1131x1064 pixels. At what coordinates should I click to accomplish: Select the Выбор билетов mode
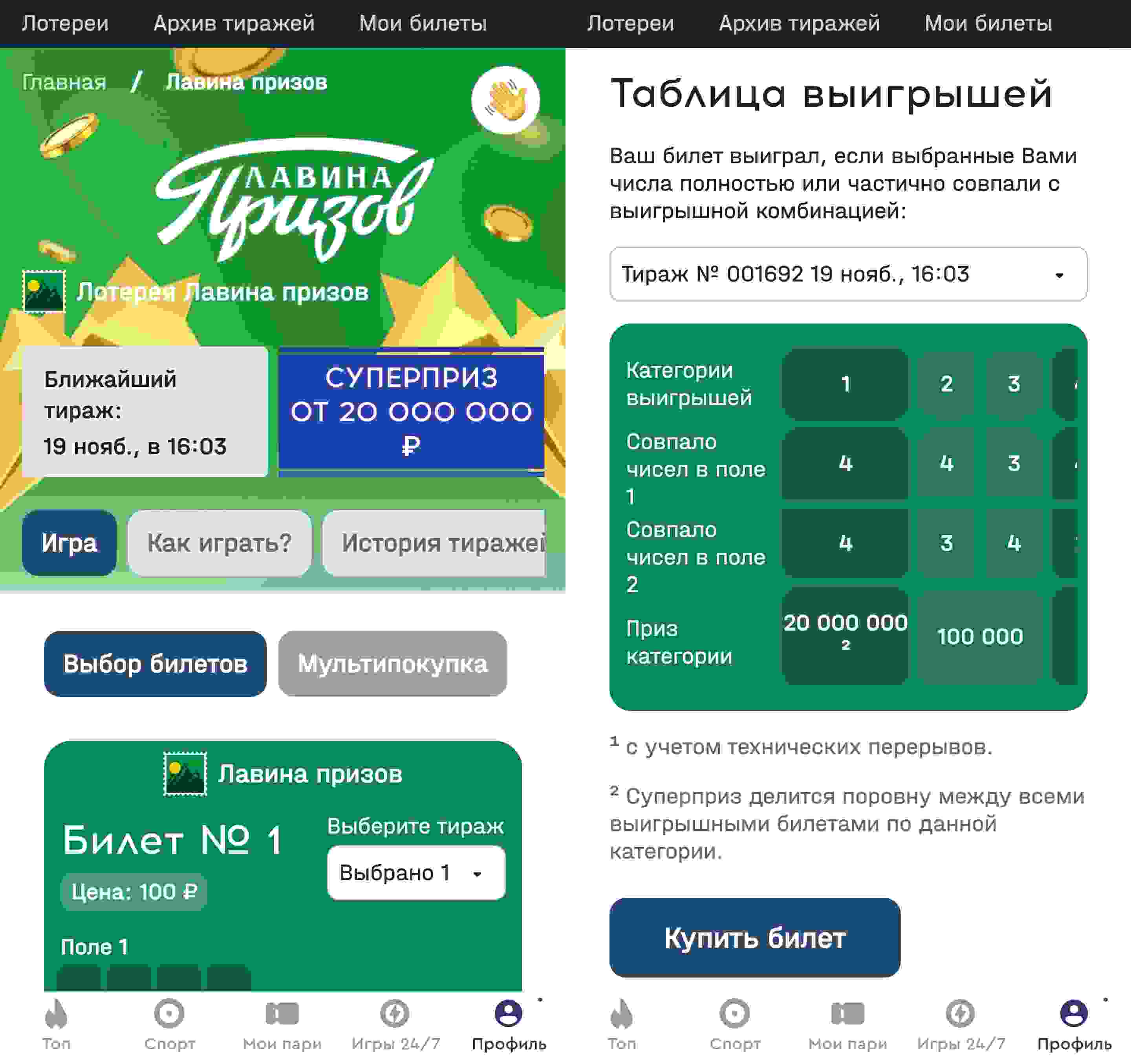(155, 664)
